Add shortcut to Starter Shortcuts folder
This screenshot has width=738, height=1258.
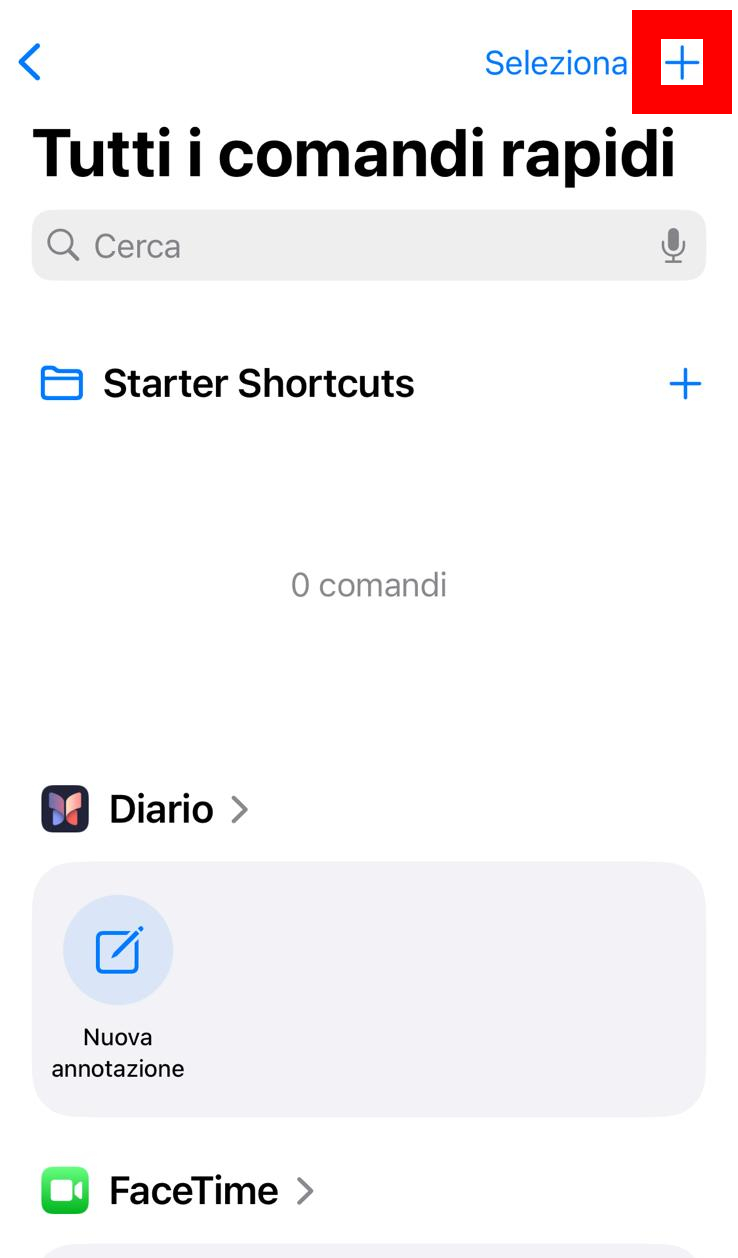pyautogui.click(x=685, y=384)
